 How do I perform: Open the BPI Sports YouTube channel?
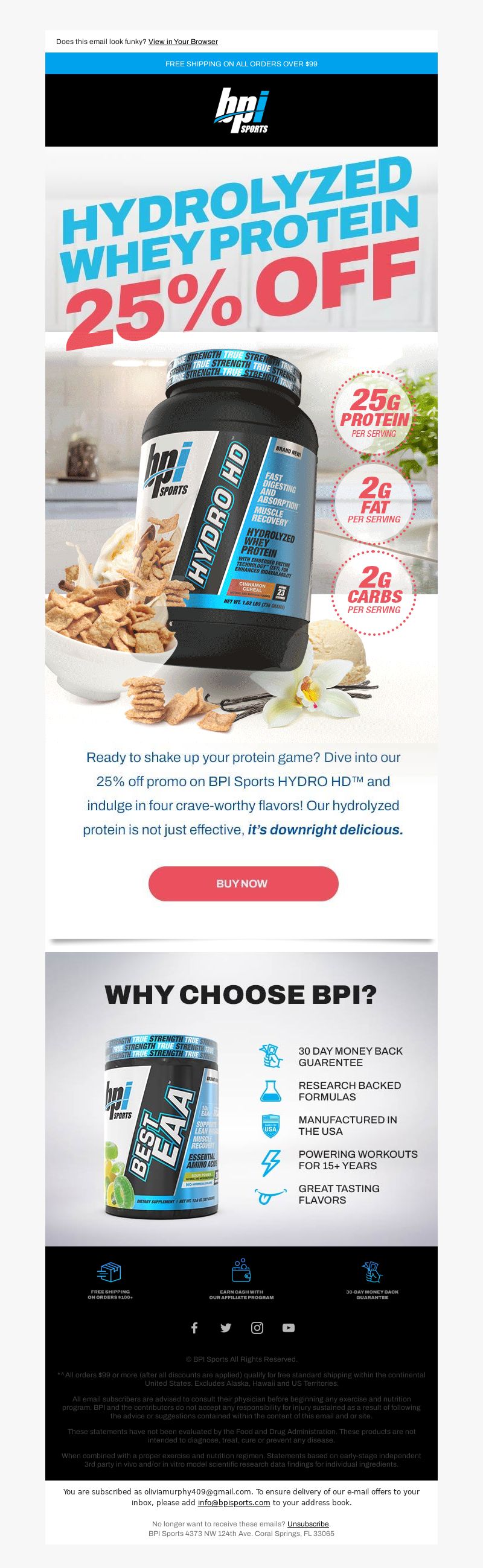[x=289, y=1327]
